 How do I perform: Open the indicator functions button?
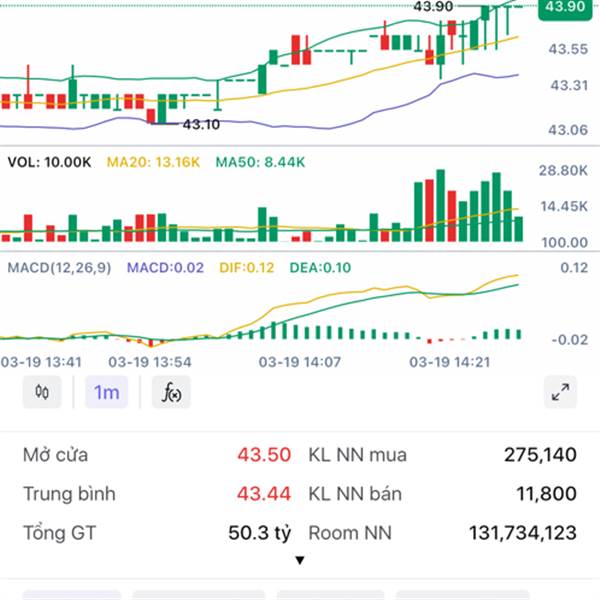pyautogui.click(x=171, y=393)
